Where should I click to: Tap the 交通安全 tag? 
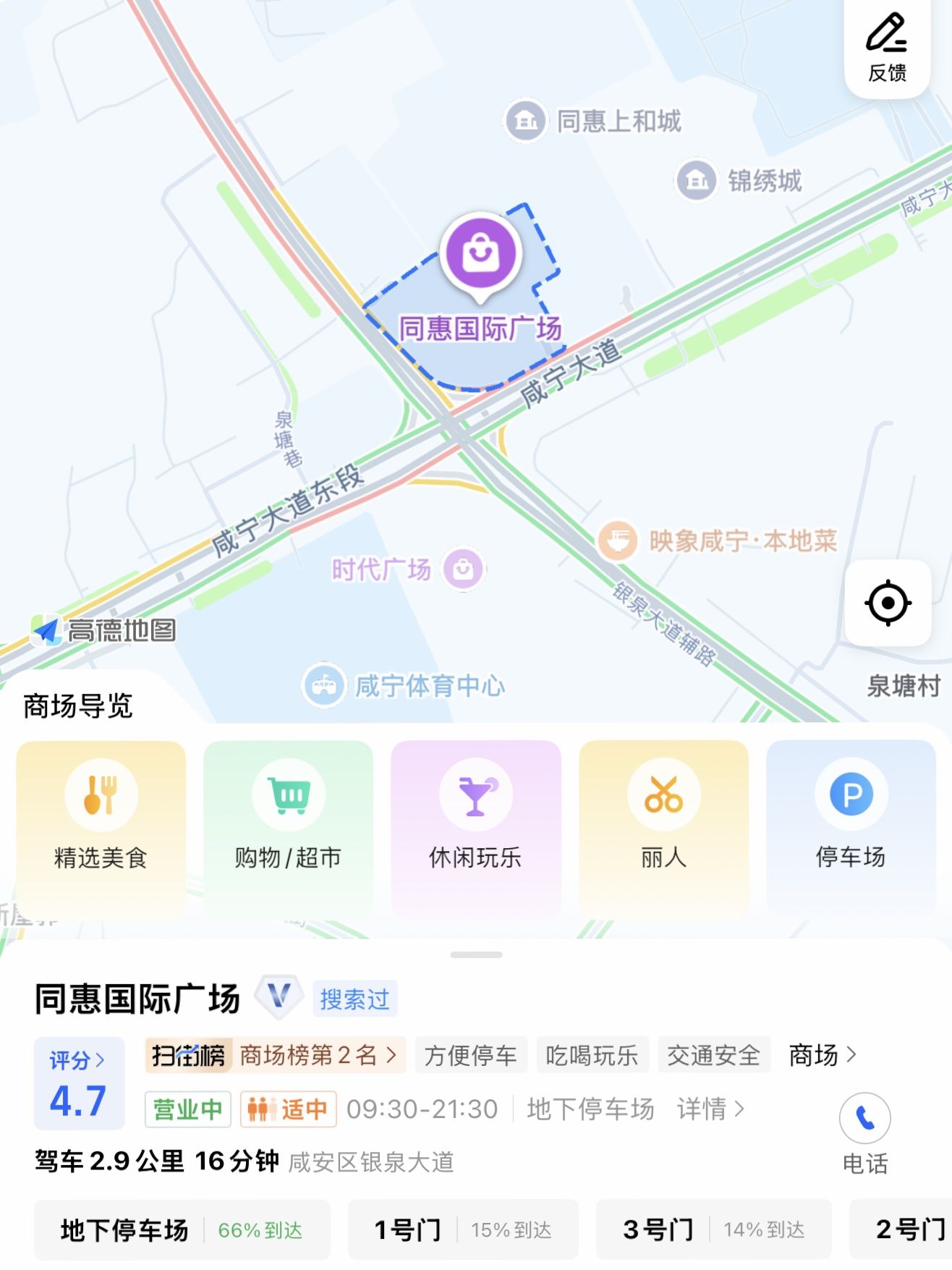713,1055
